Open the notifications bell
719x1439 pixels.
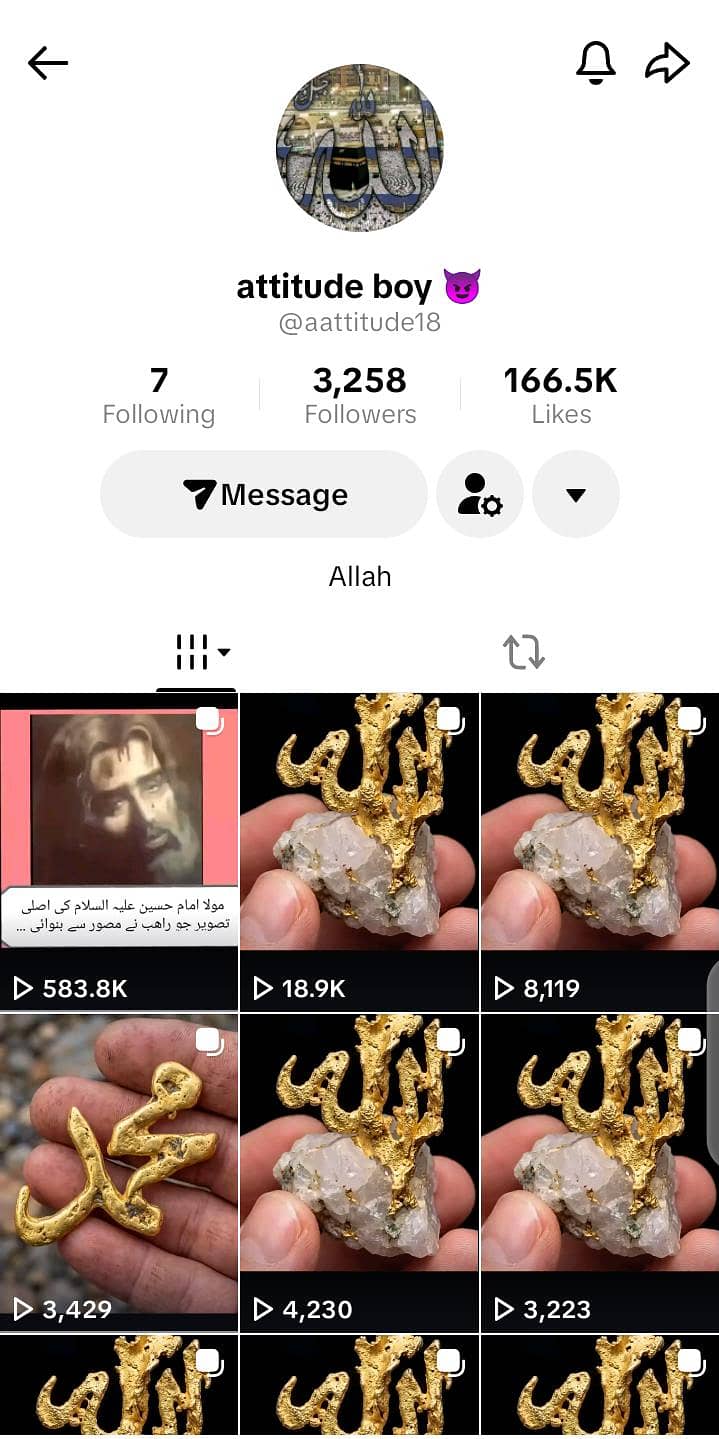596,64
